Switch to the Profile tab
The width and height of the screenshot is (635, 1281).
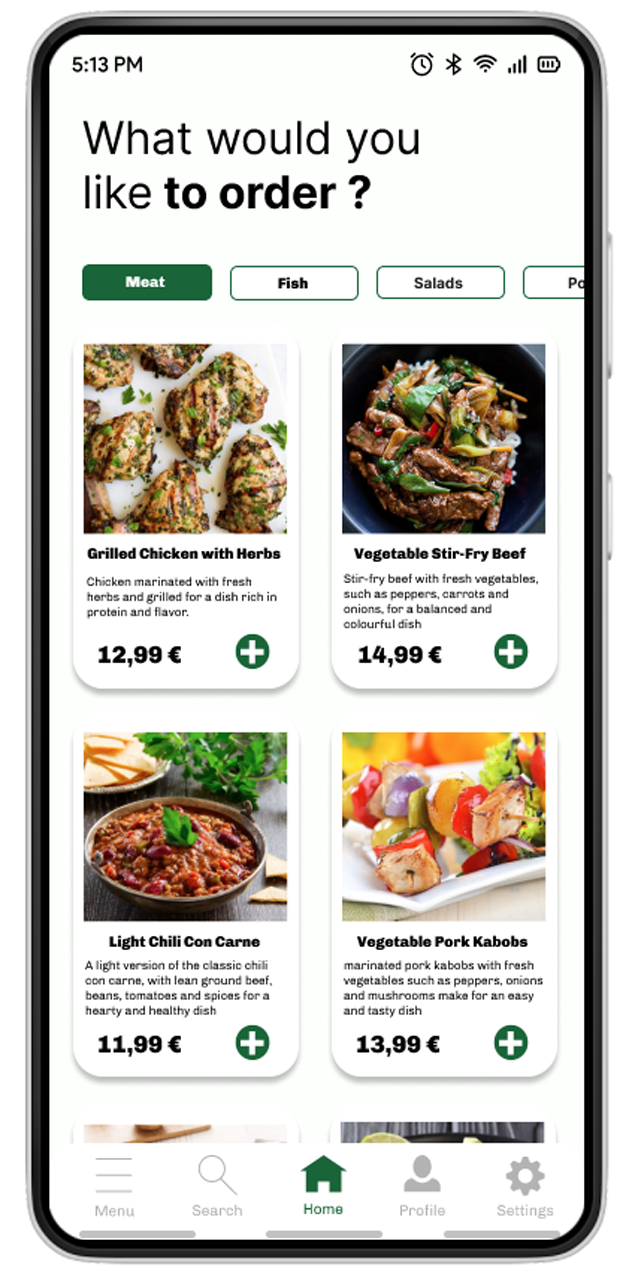422,1187
